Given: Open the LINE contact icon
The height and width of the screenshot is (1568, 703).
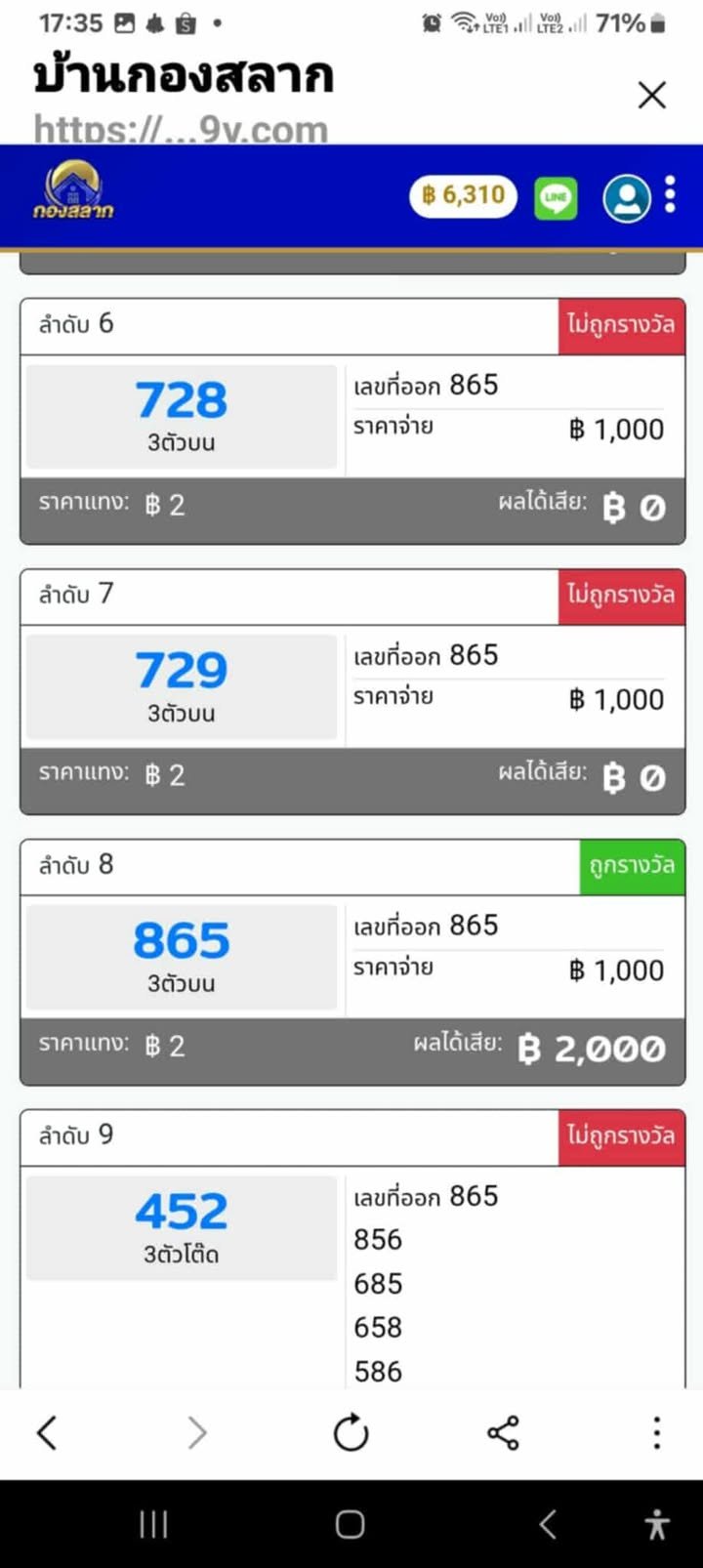Looking at the screenshot, I should coord(556,198).
